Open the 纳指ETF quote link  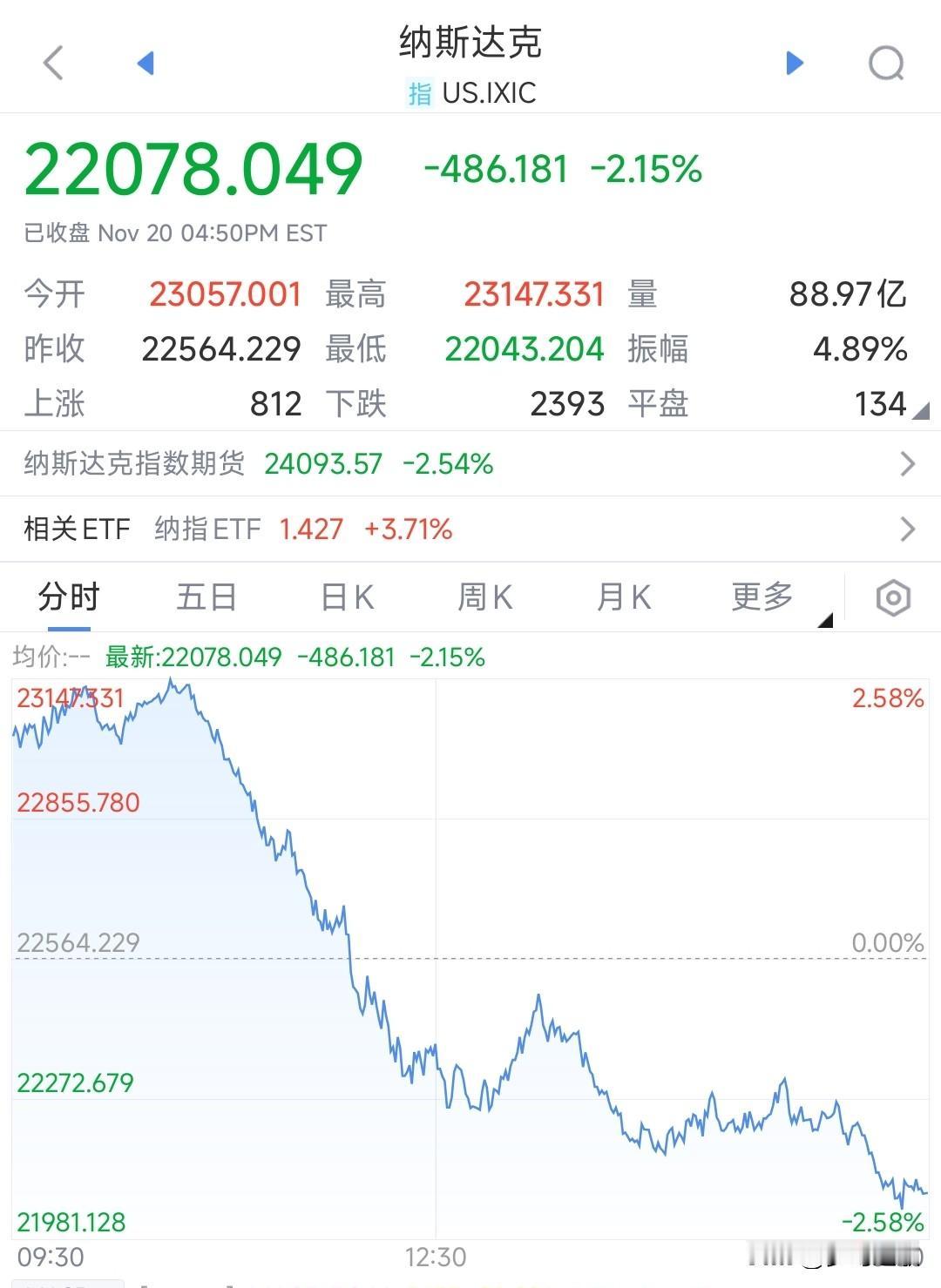[208, 529]
